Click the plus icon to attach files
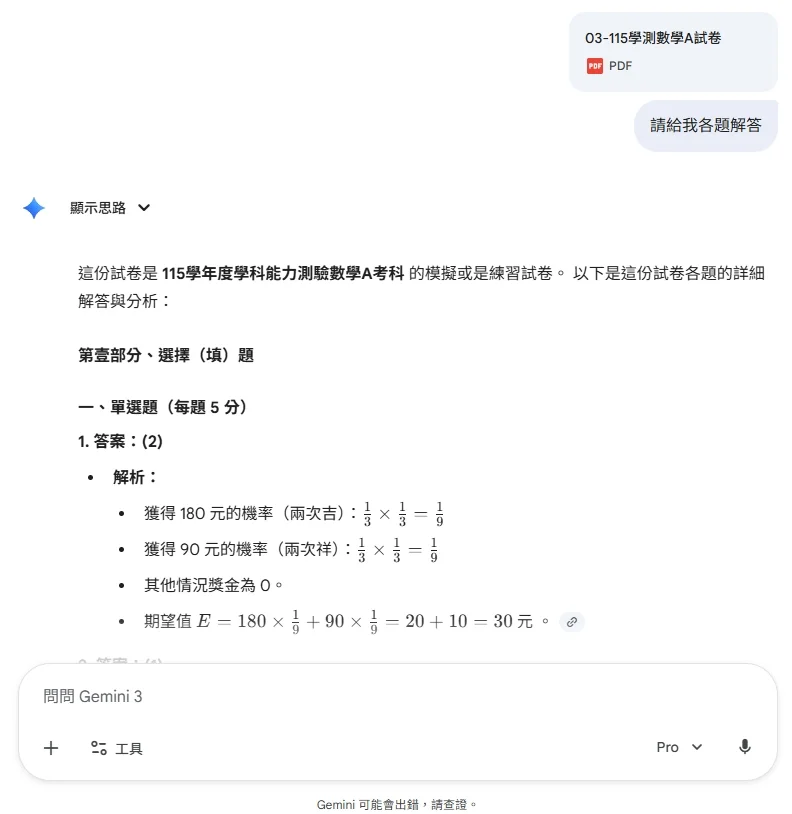 pos(51,747)
